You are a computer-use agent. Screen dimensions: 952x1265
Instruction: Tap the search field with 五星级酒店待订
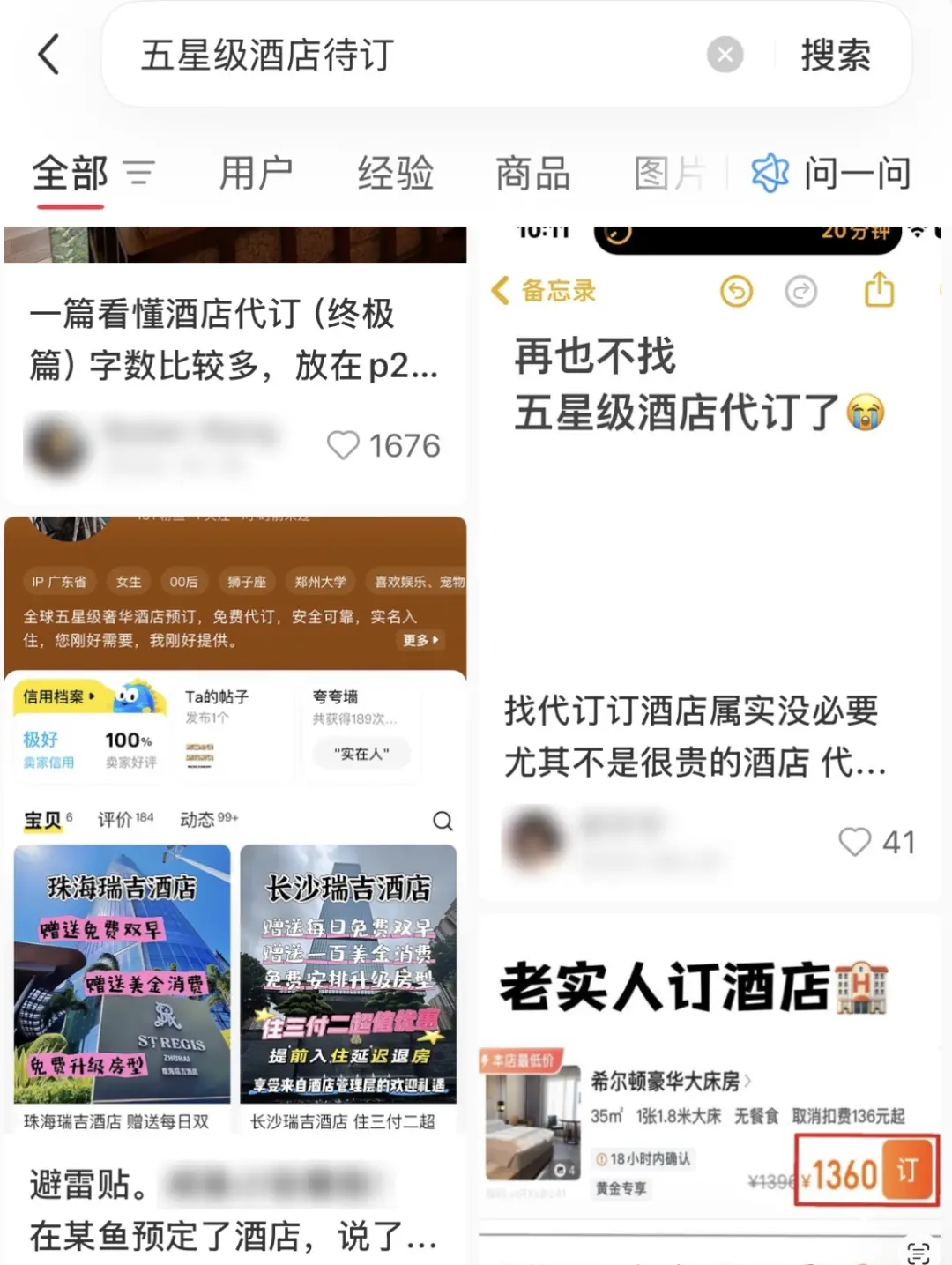point(397,55)
